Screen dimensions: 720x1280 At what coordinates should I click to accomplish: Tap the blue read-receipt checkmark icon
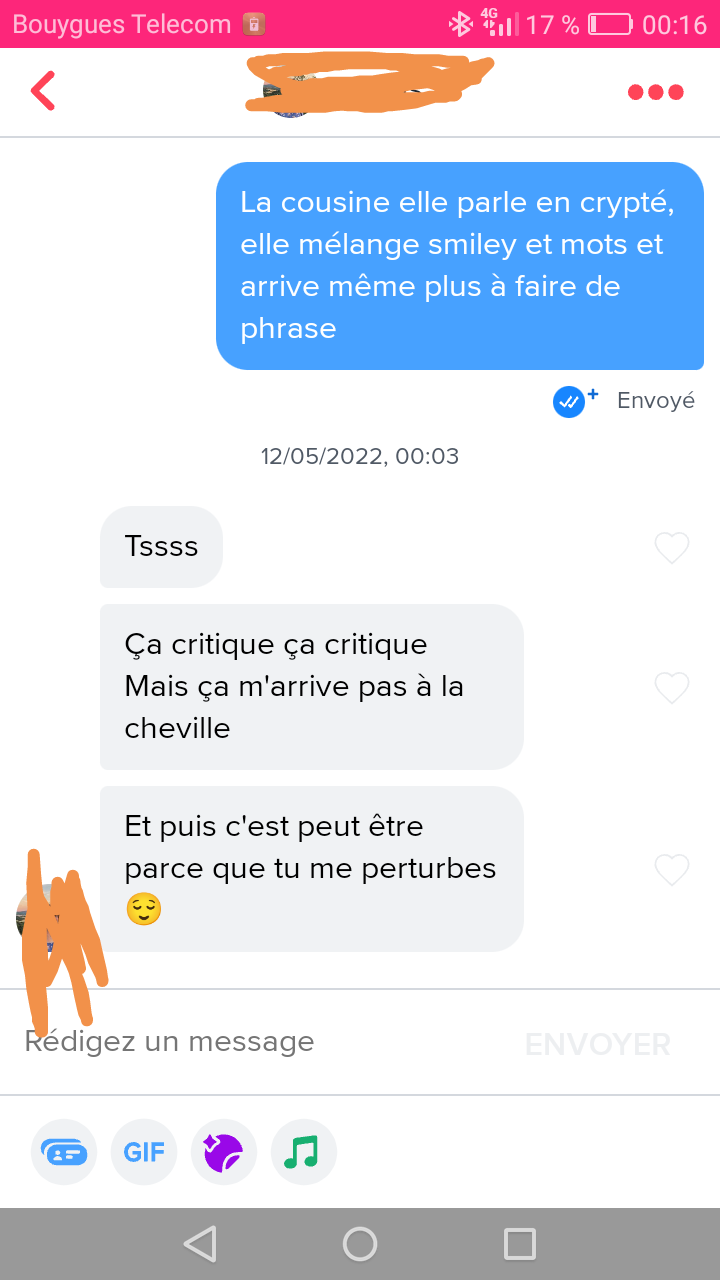point(569,402)
